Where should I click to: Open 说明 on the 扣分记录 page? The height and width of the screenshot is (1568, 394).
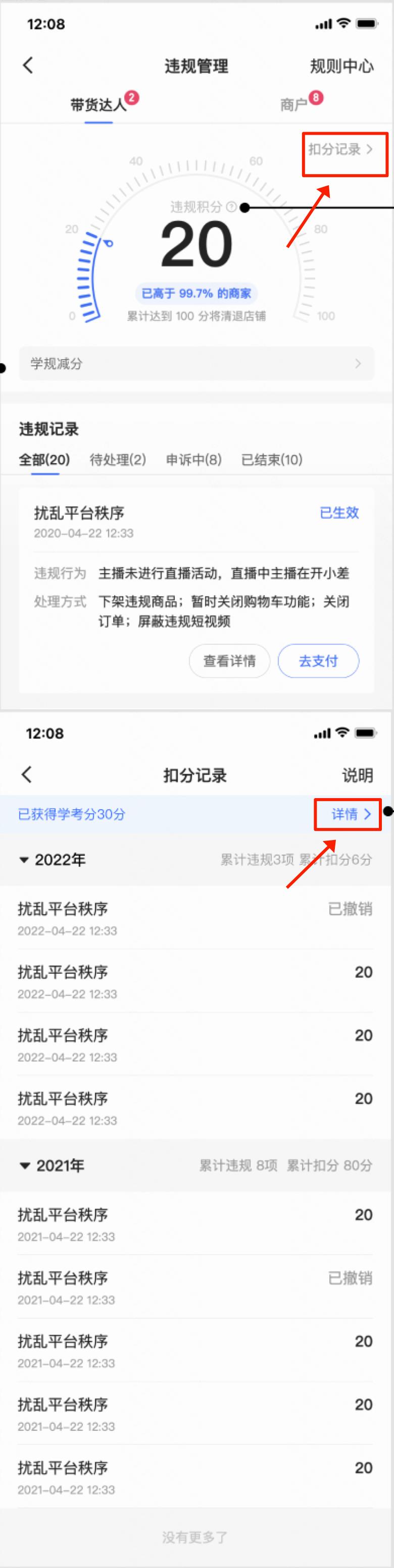[358, 775]
